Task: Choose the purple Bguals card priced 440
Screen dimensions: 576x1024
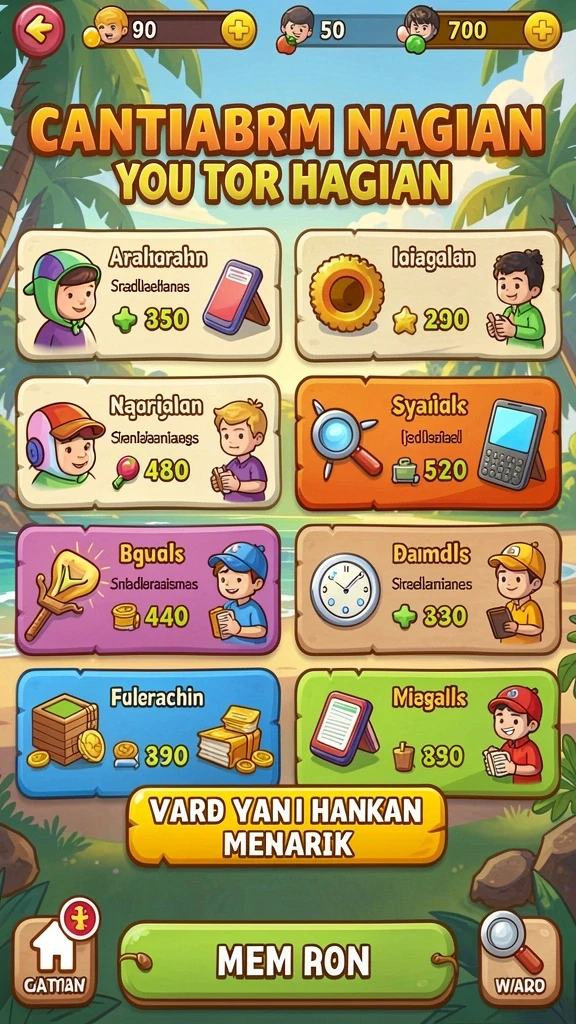Action: [149, 590]
